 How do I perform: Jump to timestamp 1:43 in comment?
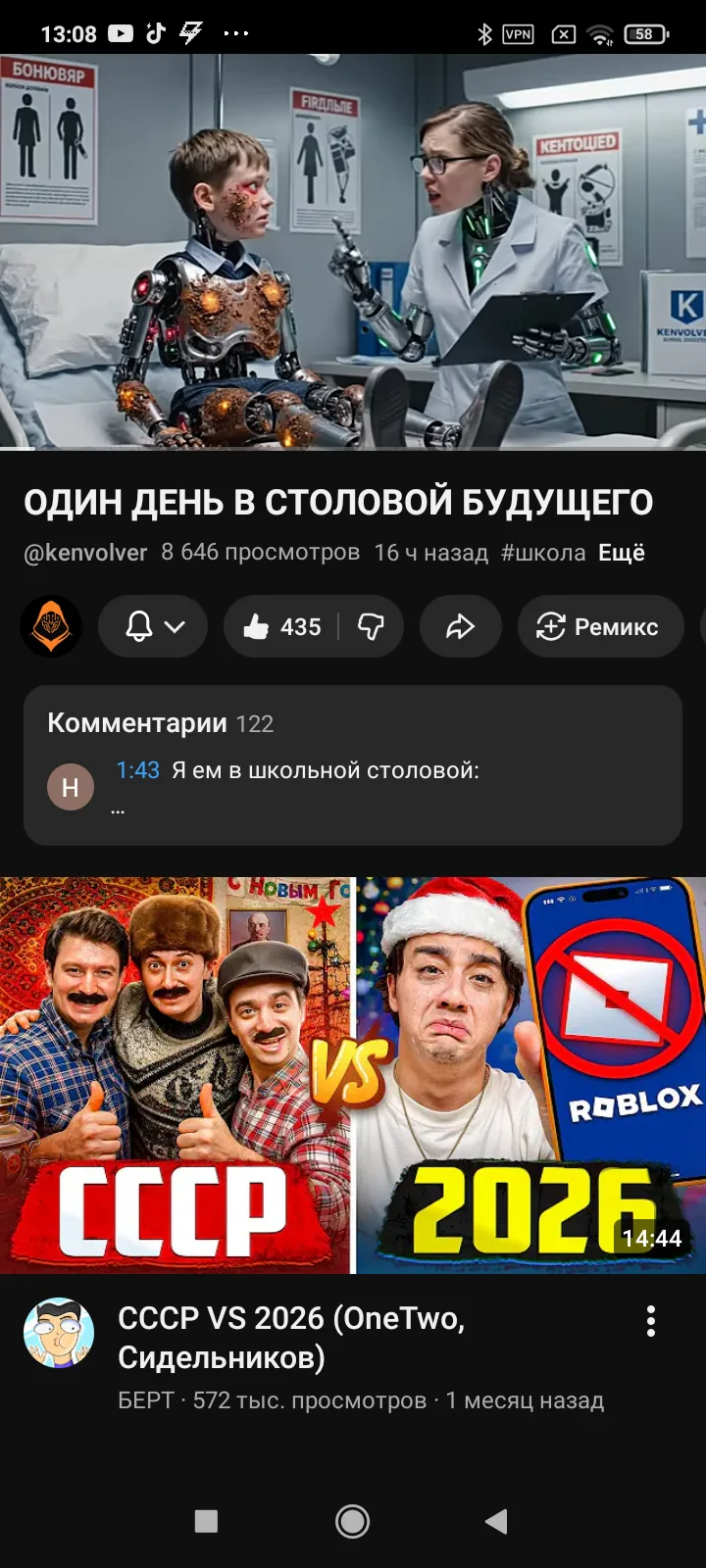click(137, 770)
